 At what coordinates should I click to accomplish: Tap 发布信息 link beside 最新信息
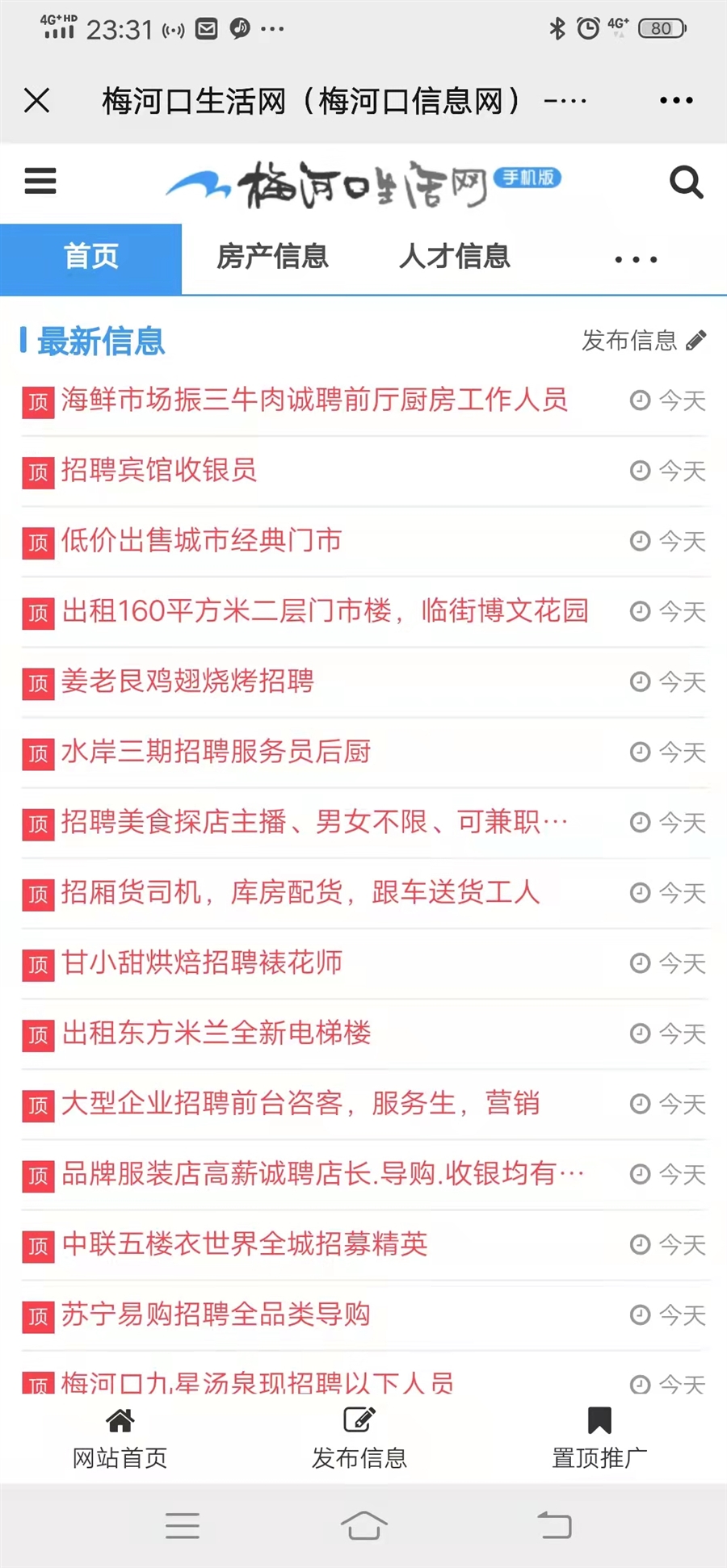click(644, 341)
